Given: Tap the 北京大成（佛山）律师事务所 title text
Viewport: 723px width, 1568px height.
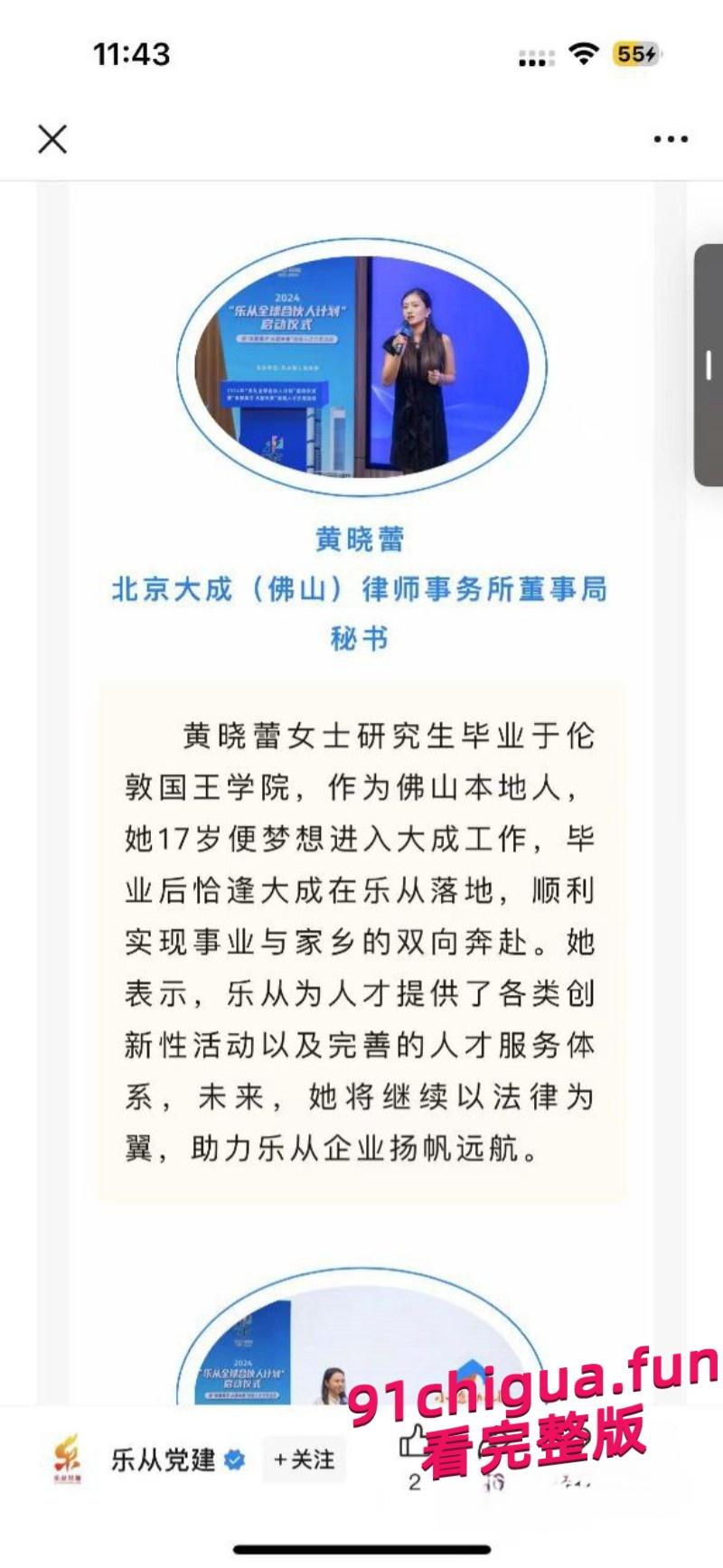Looking at the screenshot, I should tap(360, 590).
